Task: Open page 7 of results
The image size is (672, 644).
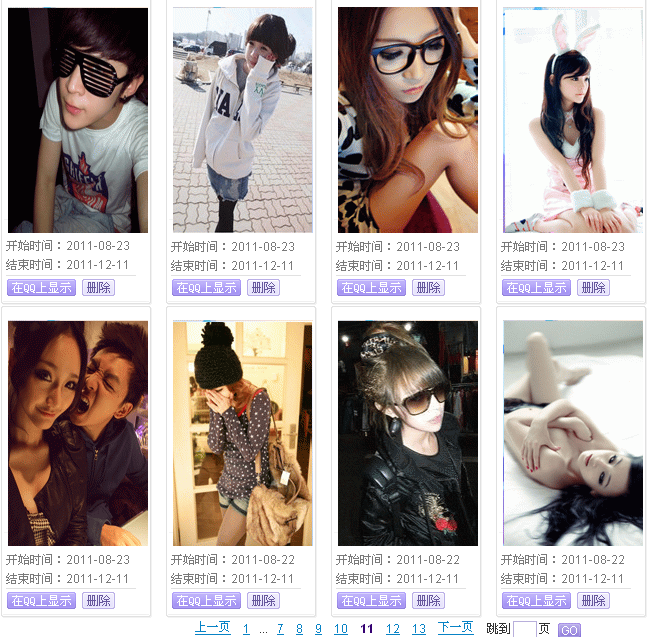Action: pyautogui.click(x=280, y=629)
